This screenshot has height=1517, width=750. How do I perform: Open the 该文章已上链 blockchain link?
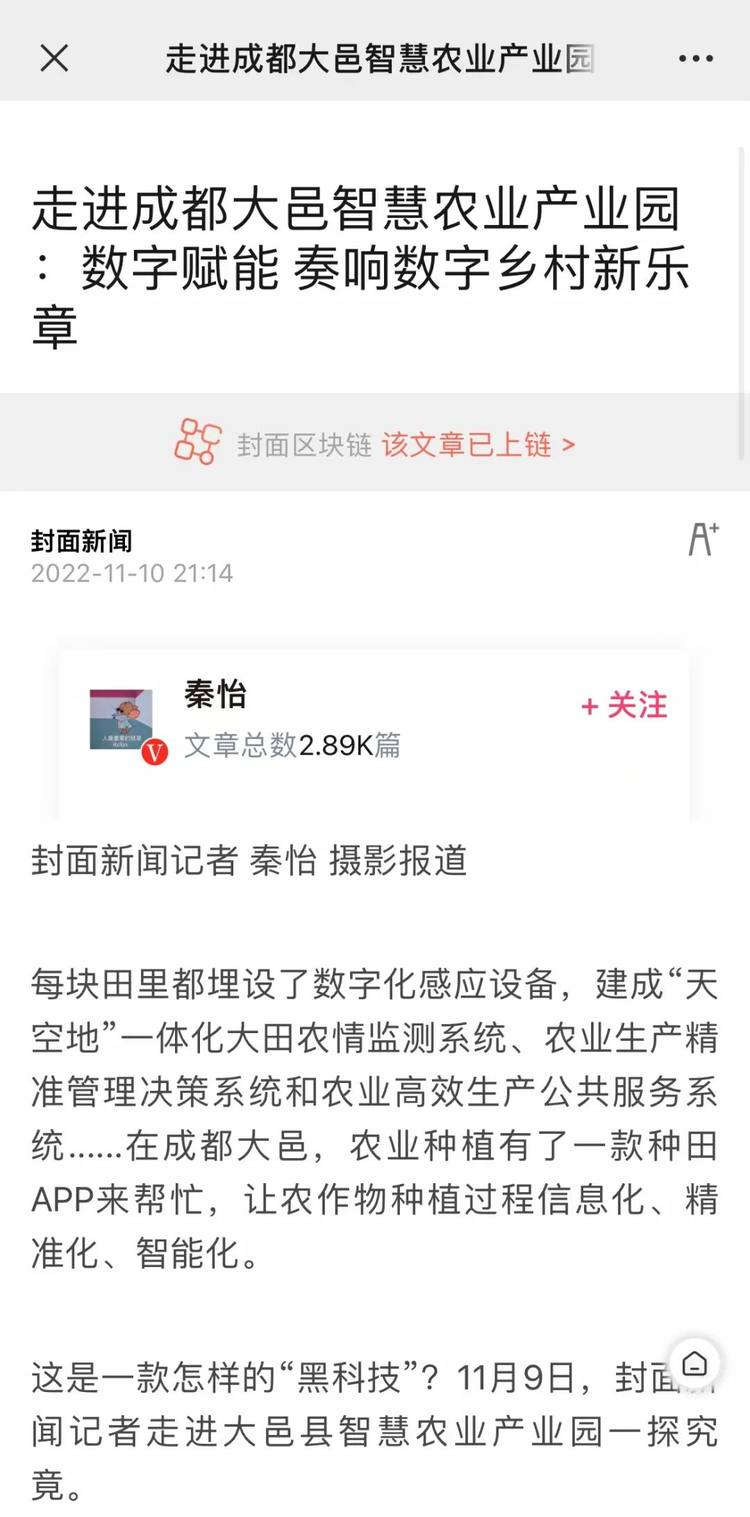[x=478, y=444]
